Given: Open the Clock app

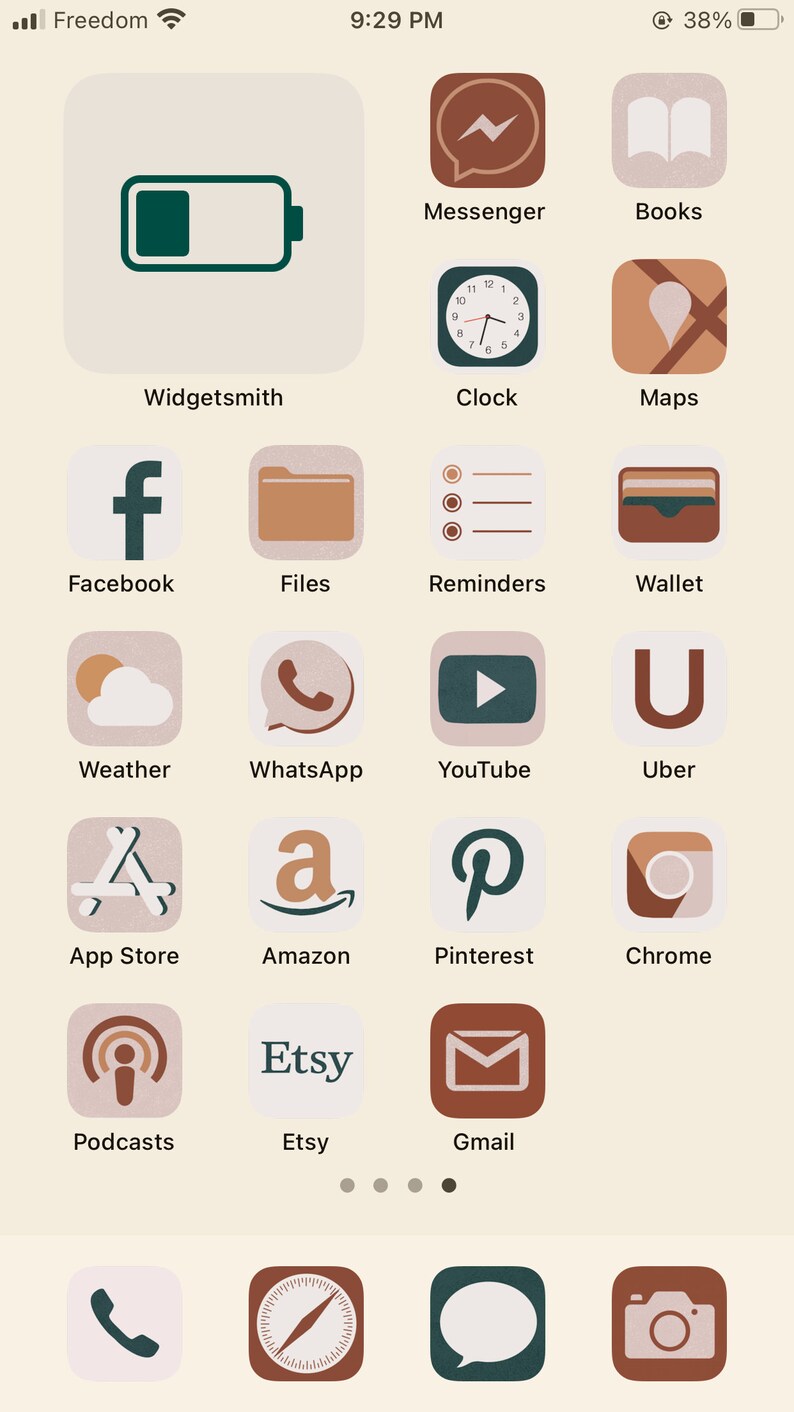Looking at the screenshot, I should (x=487, y=316).
